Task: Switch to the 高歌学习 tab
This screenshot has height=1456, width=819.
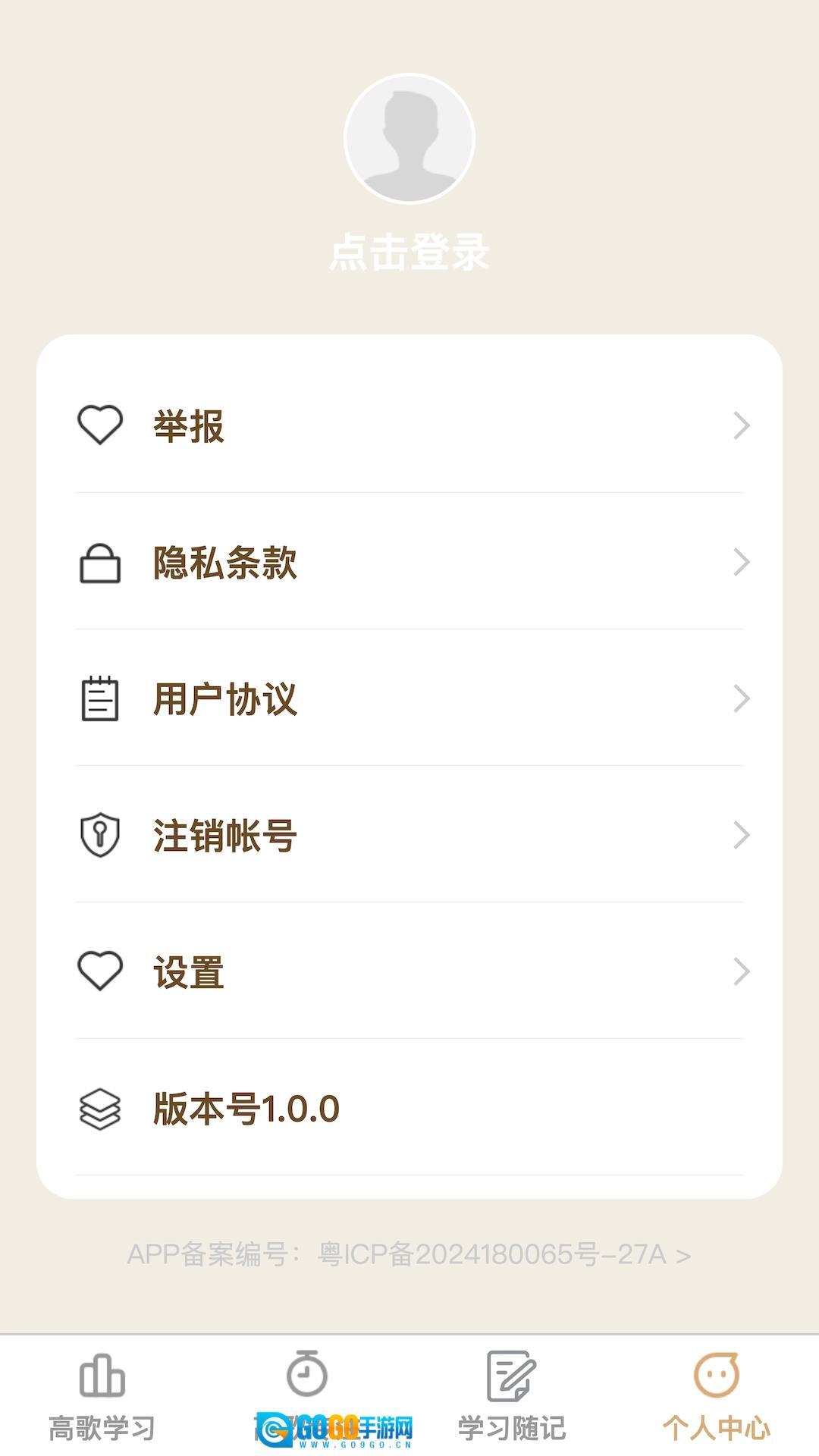Action: [102, 1395]
